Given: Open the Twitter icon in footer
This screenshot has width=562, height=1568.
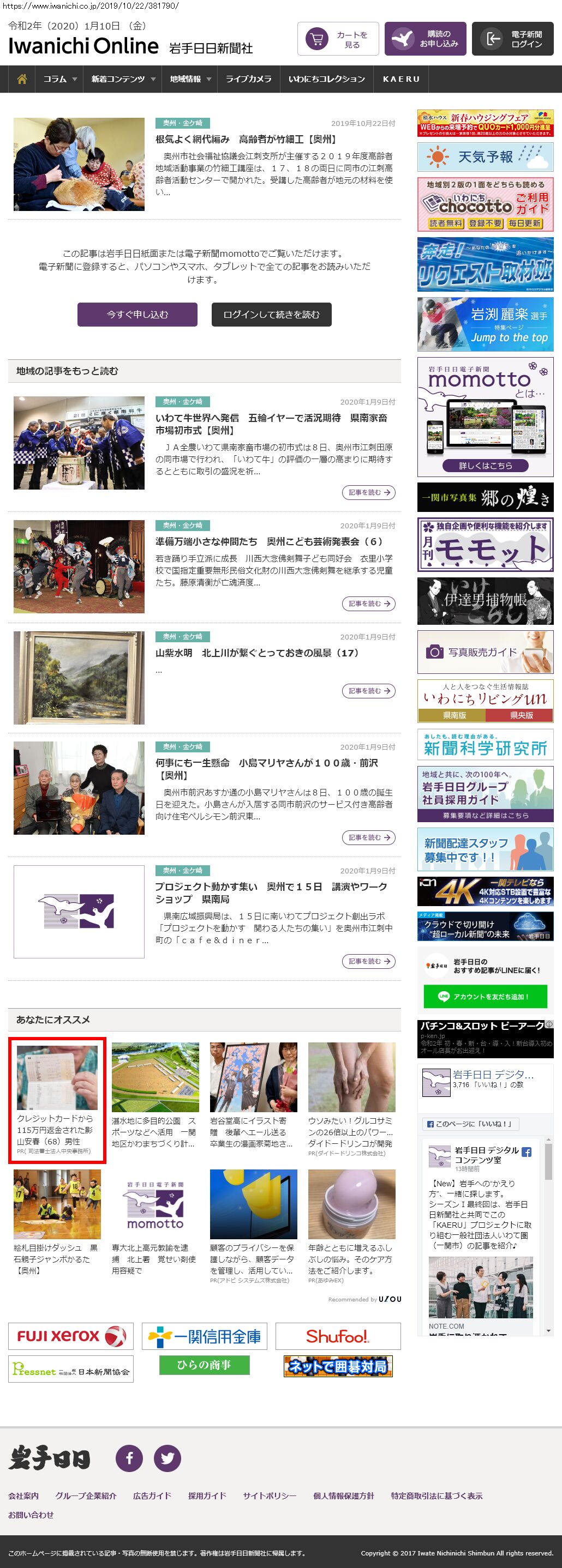Looking at the screenshot, I should click(x=167, y=1458).
